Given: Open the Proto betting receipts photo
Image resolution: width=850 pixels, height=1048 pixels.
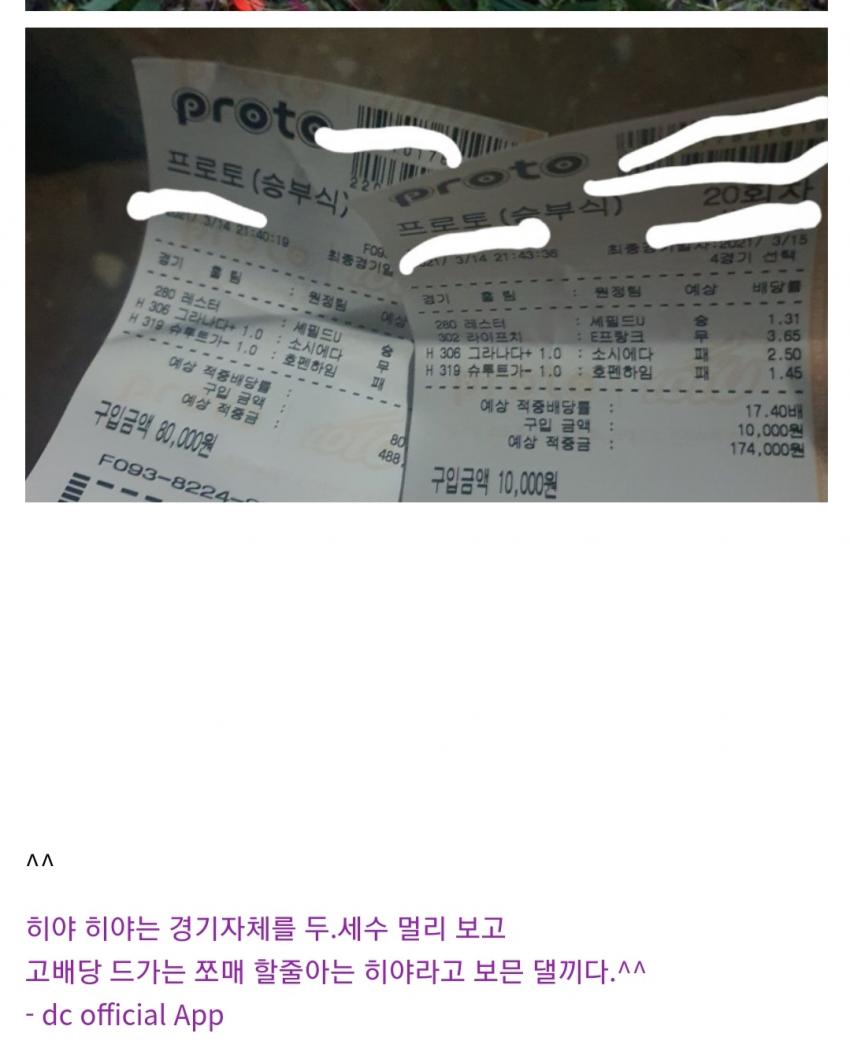Looking at the screenshot, I should point(426,265).
